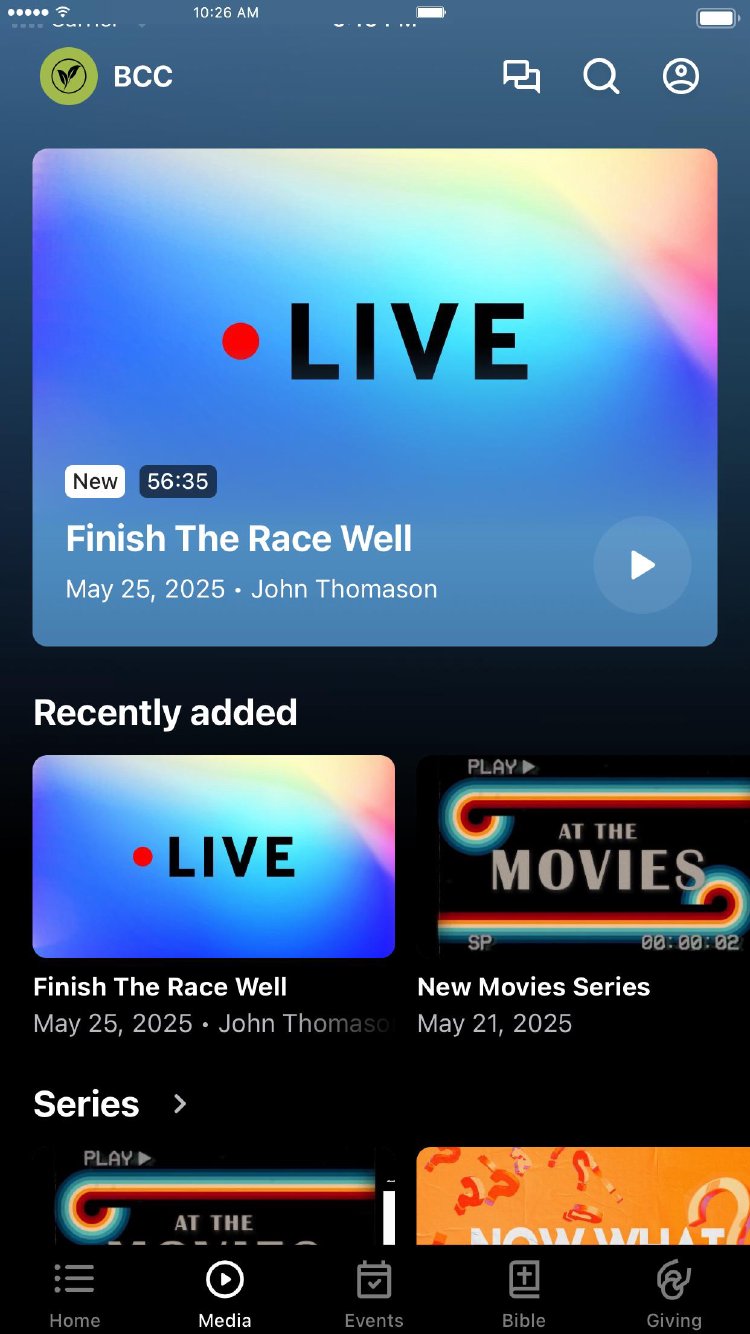Open the Now What series tile
Viewport: 750px width, 1334px height.
coord(583,1196)
